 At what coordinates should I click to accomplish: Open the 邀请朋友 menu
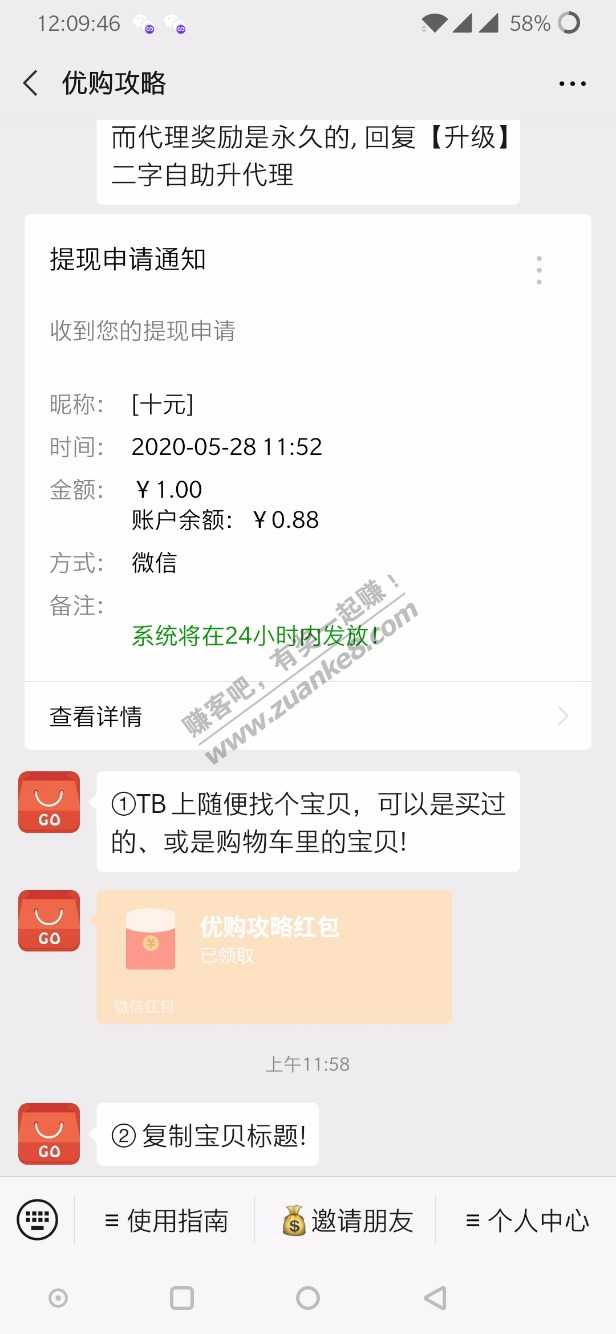346,1221
